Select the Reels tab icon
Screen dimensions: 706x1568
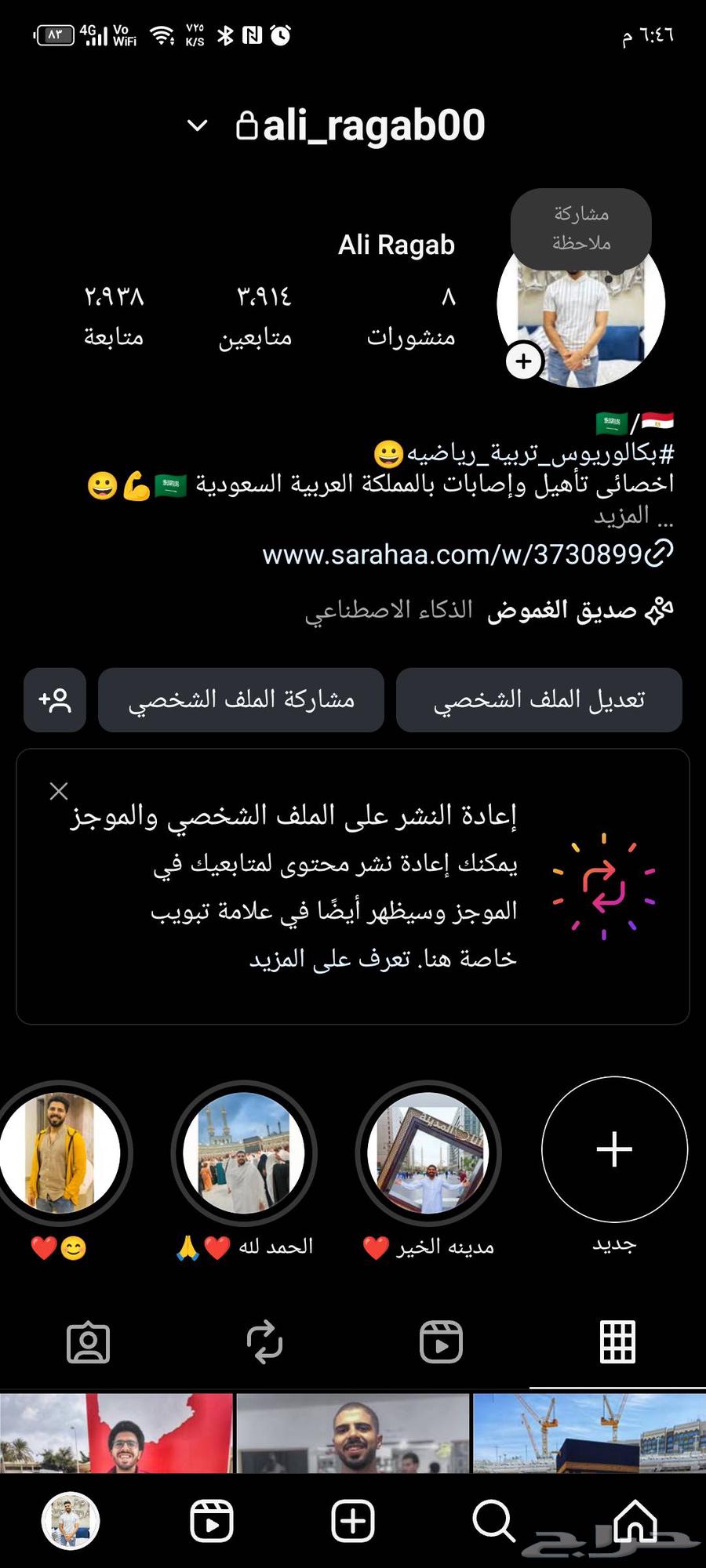pyautogui.click(x=442, y=1343)
